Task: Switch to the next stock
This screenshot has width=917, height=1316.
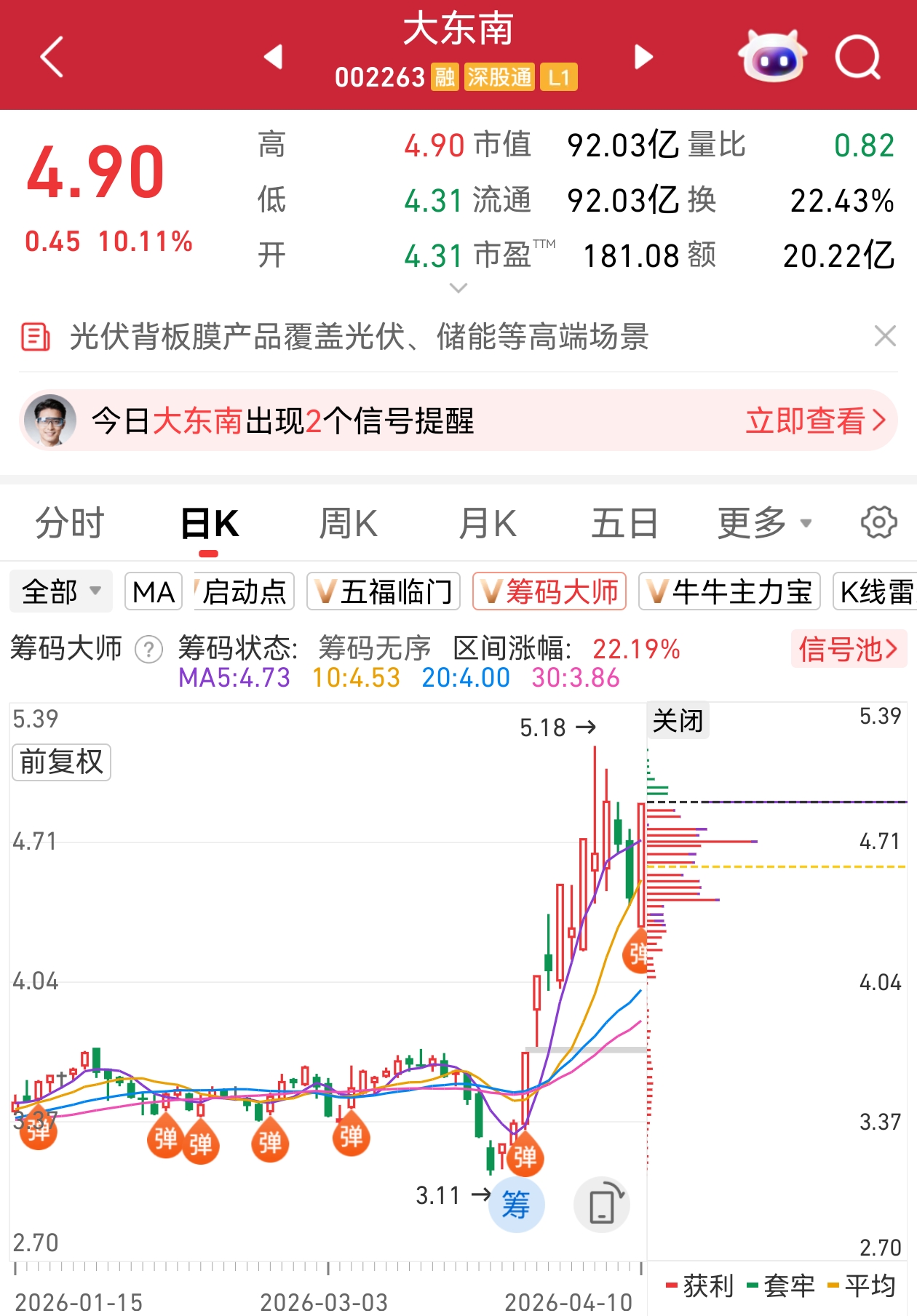Action: click(643, 57)
